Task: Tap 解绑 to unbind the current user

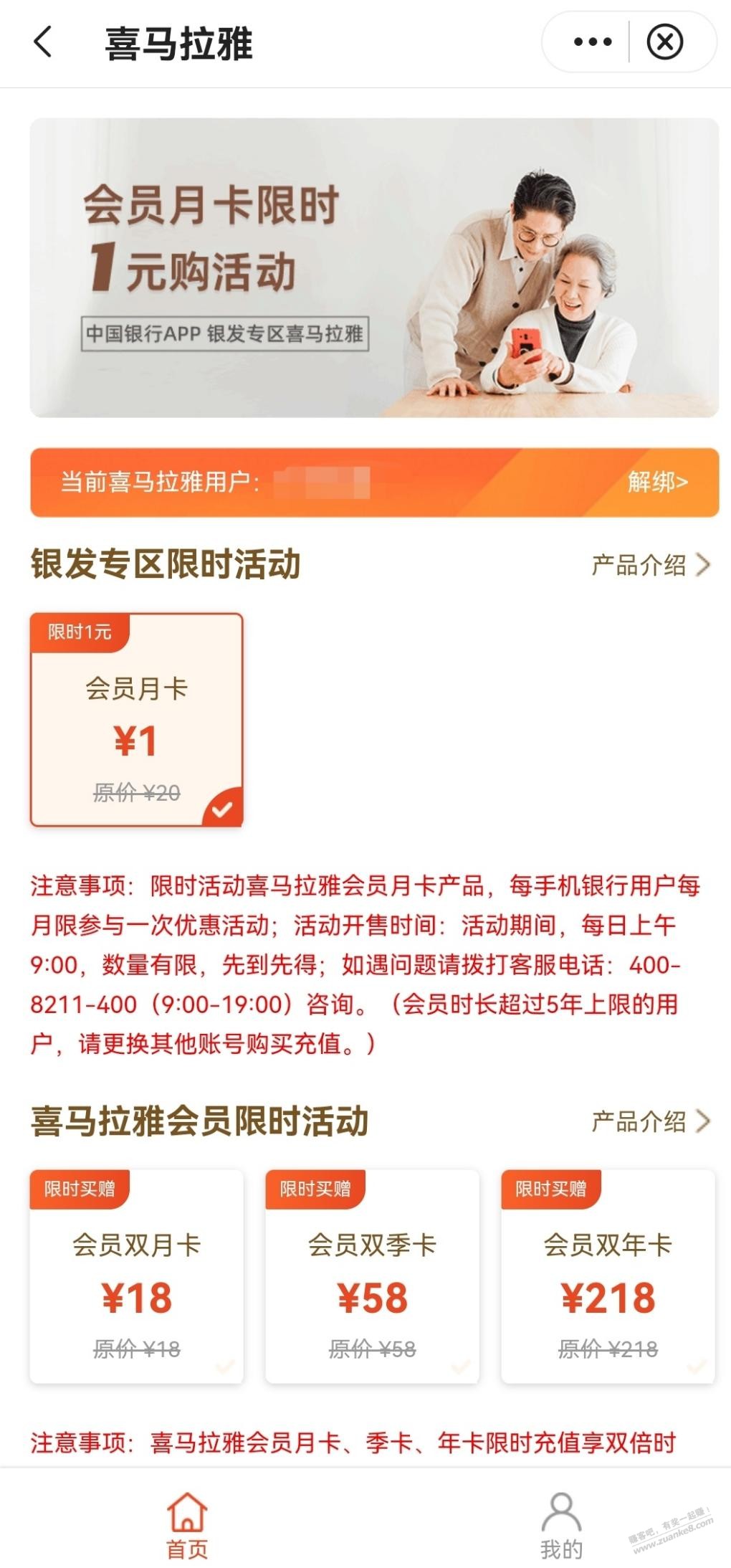Action: (657, 482)
